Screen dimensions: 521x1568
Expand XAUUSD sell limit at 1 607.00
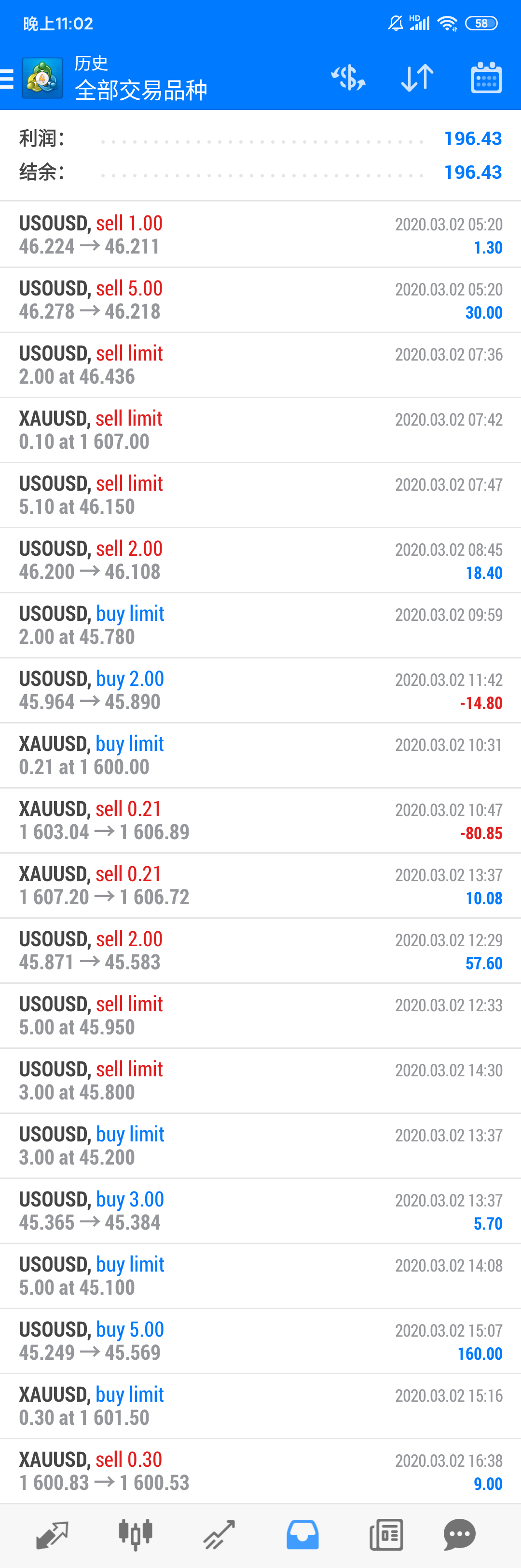[x=260, y=430]
